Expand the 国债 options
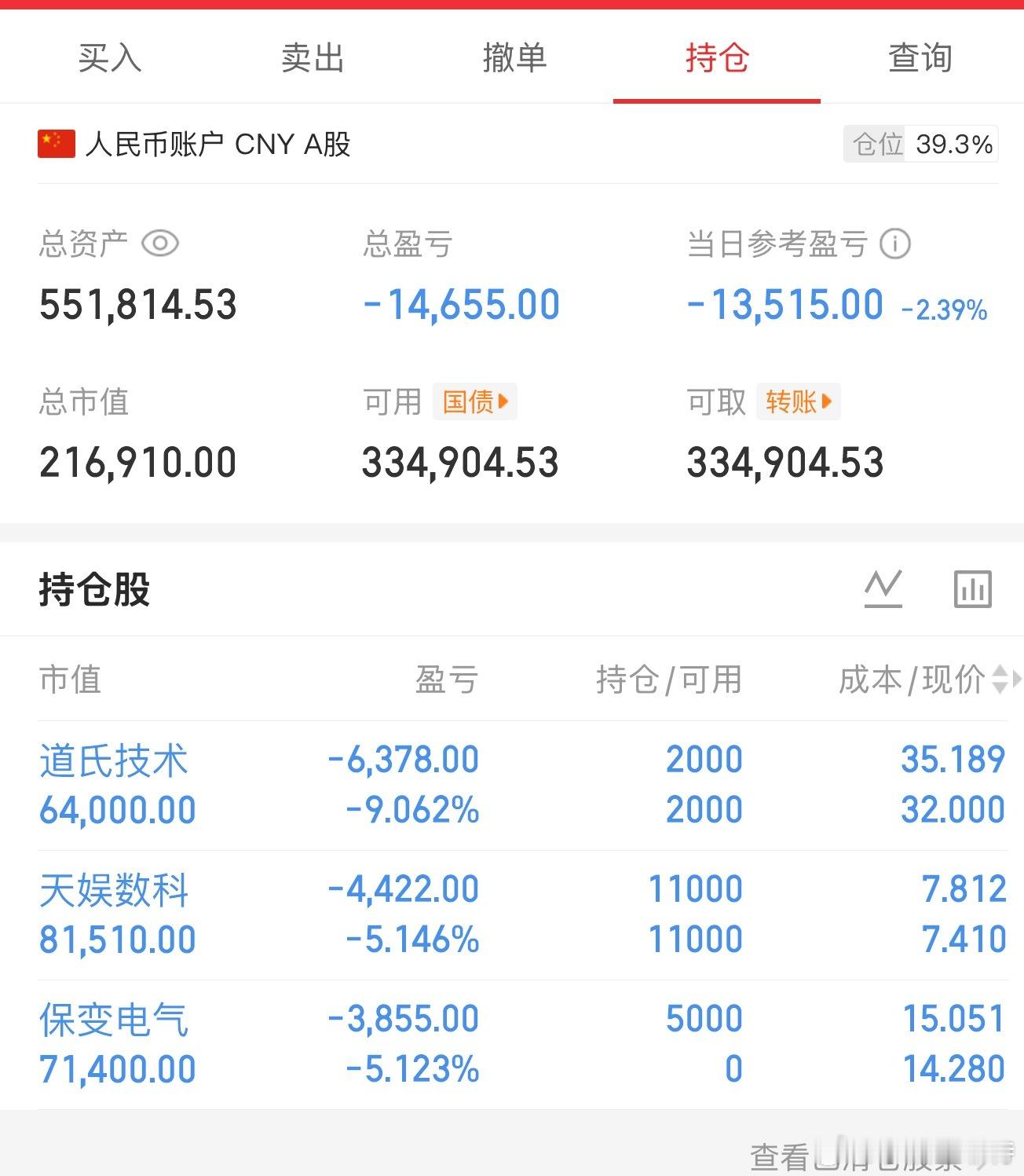The height and width of the screenshot is (1176, 1024). 474,401
